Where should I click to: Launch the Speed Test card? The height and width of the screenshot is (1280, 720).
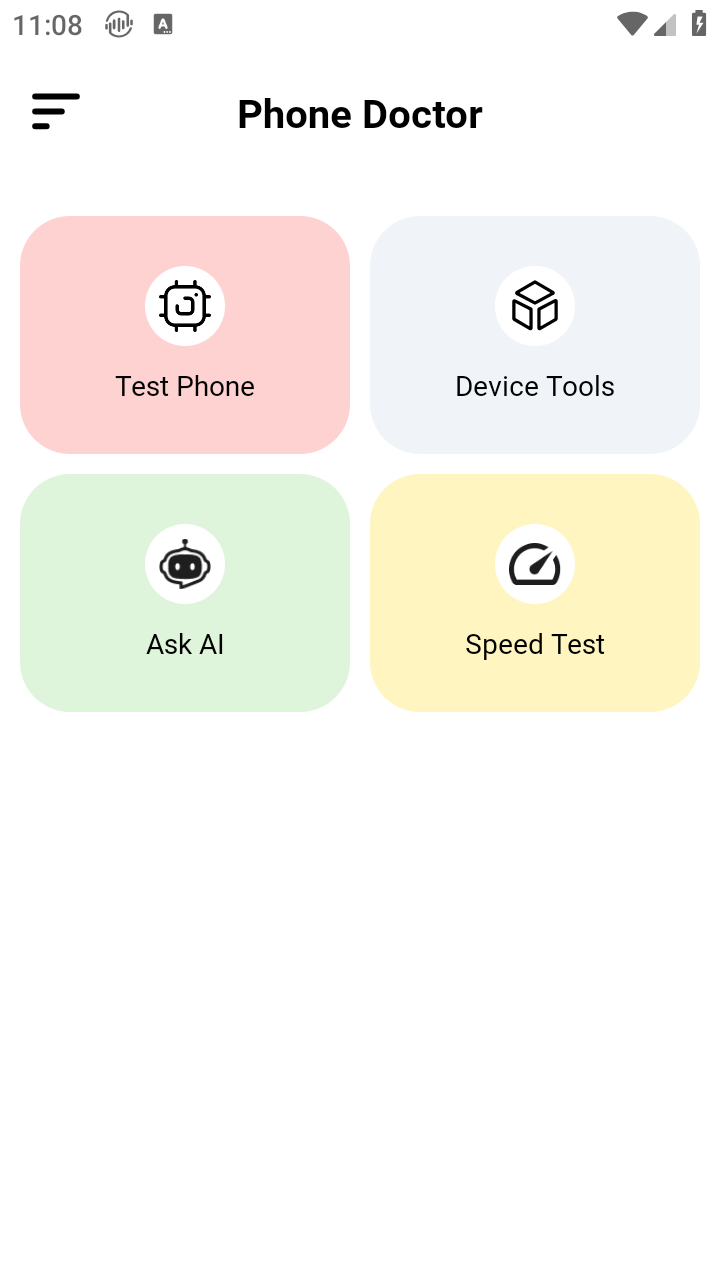point(535,593)
